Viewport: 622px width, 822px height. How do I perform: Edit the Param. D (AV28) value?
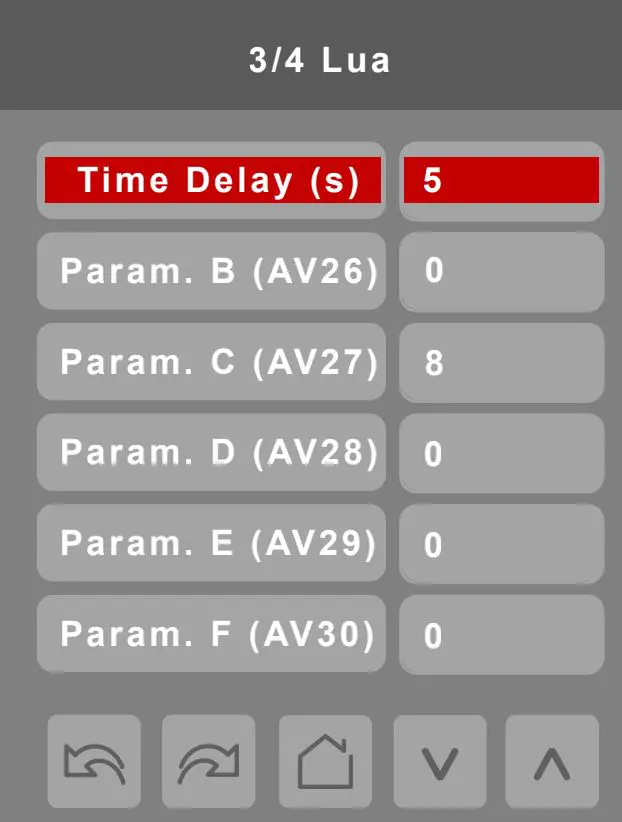[x=501, y=453]
